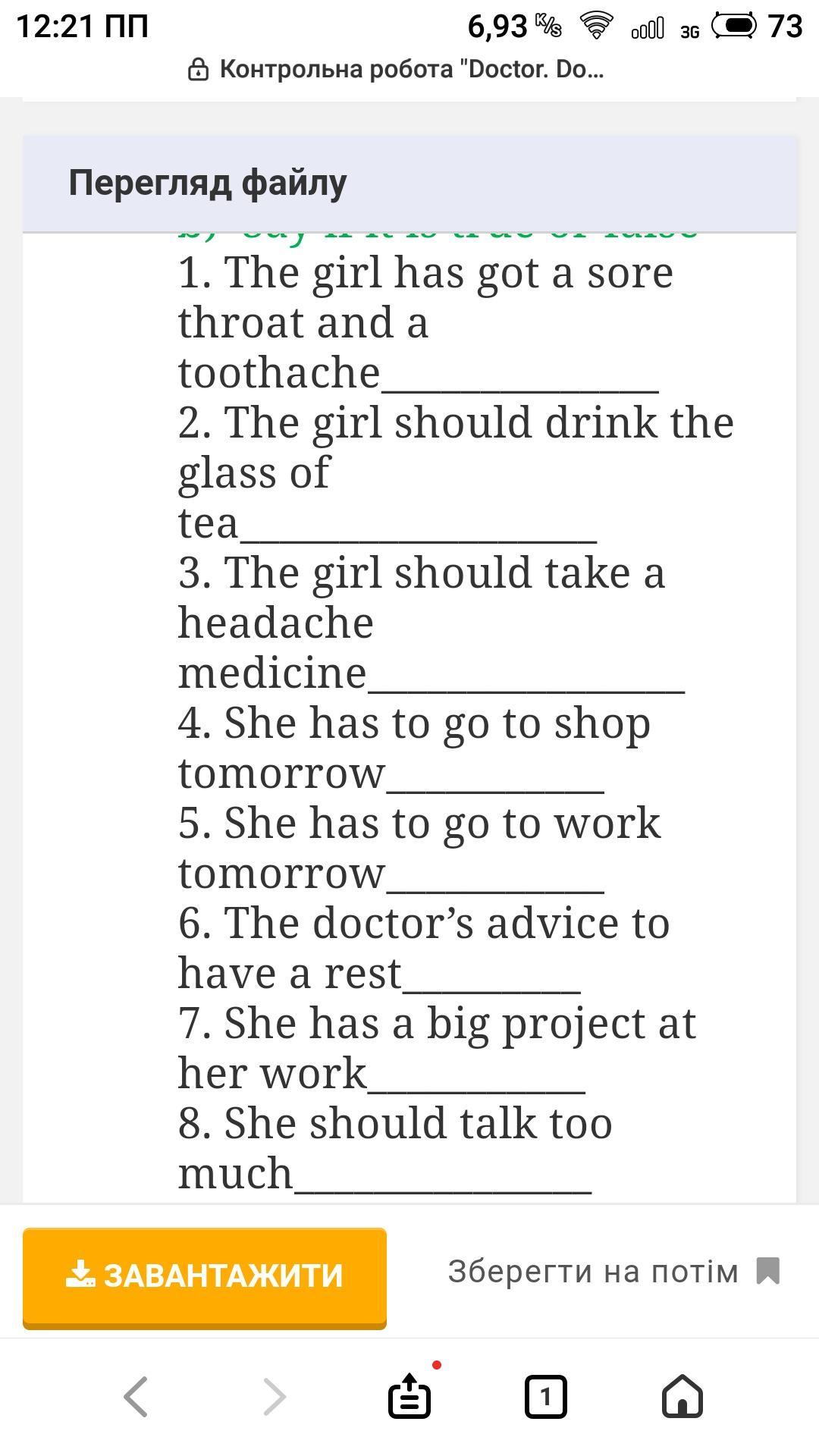Go to the browser home page

682,1396
